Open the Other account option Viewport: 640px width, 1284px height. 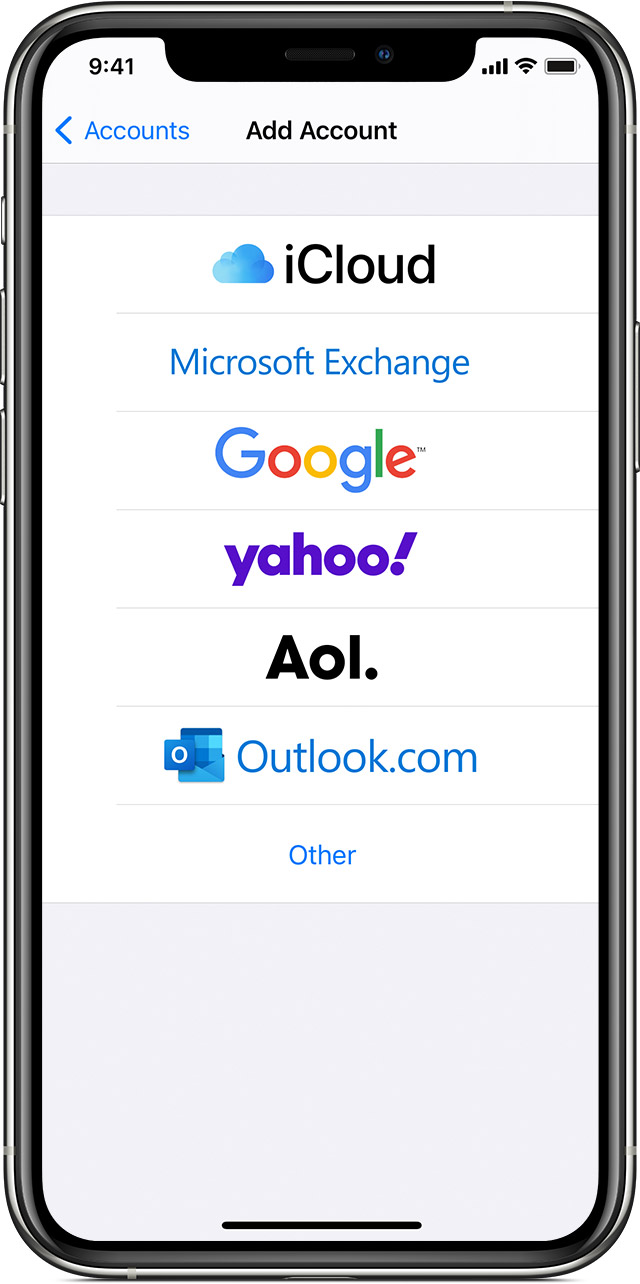(320, 854)
